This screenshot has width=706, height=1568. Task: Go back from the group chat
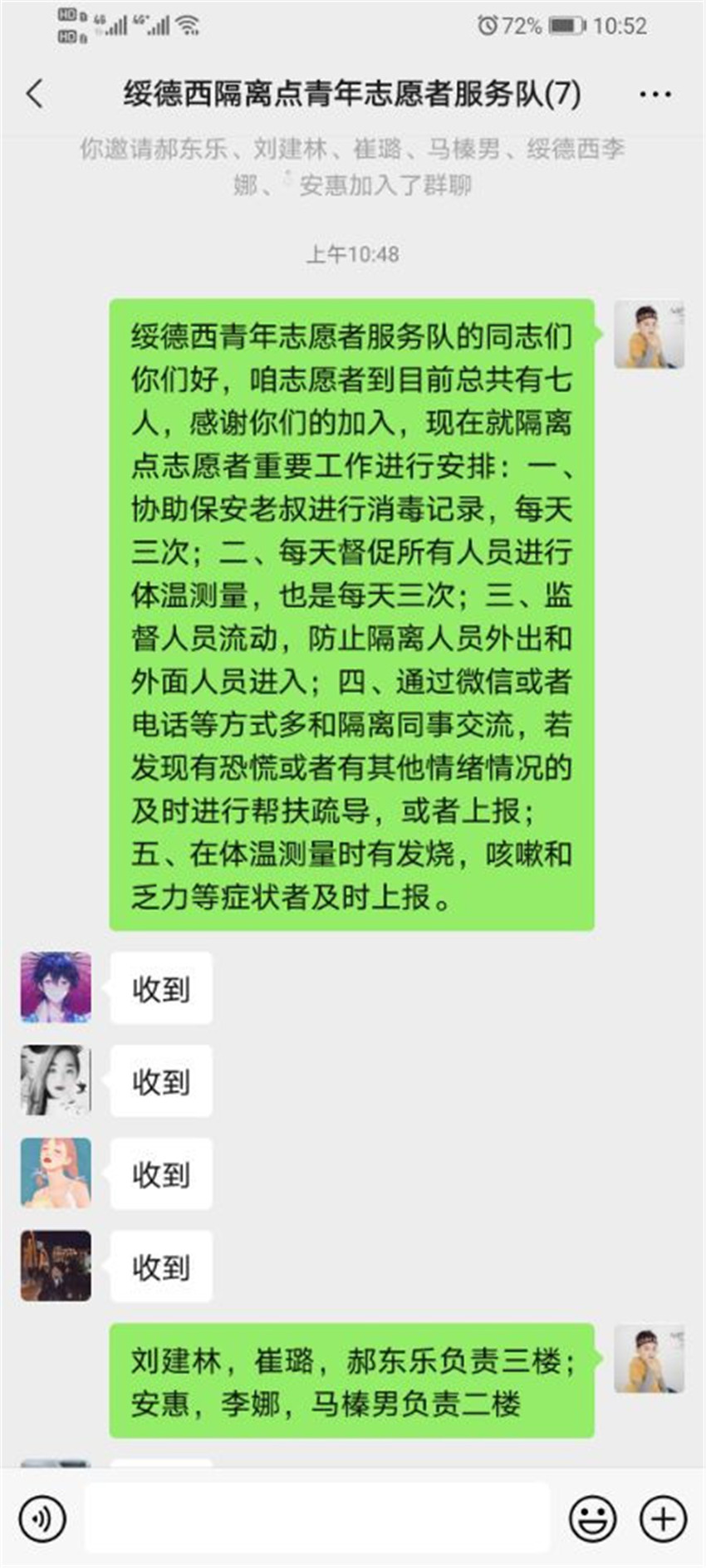coord(35,94)
